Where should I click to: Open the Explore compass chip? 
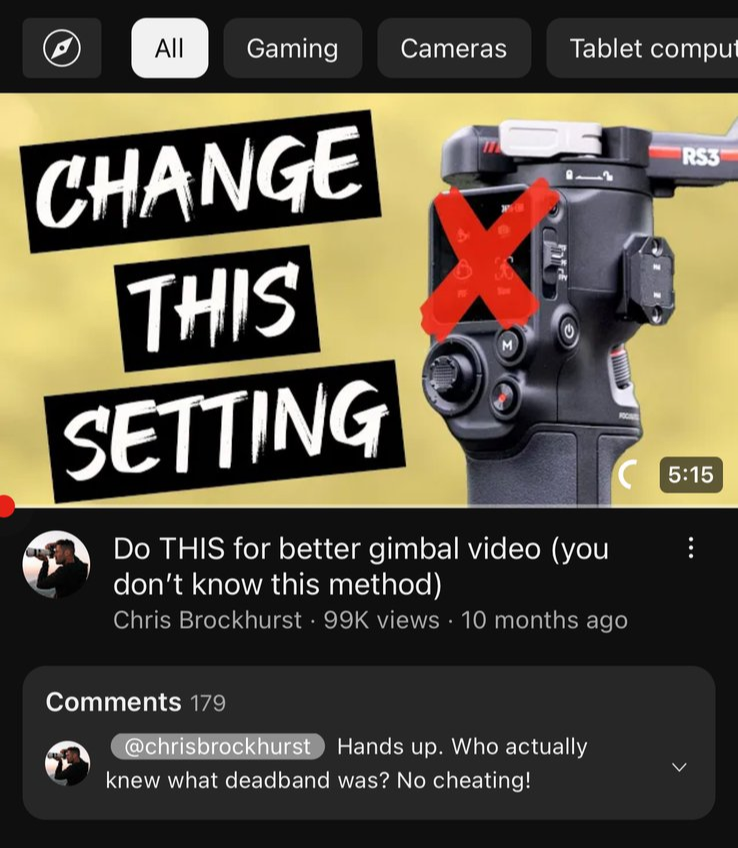[x=61, y=48]
